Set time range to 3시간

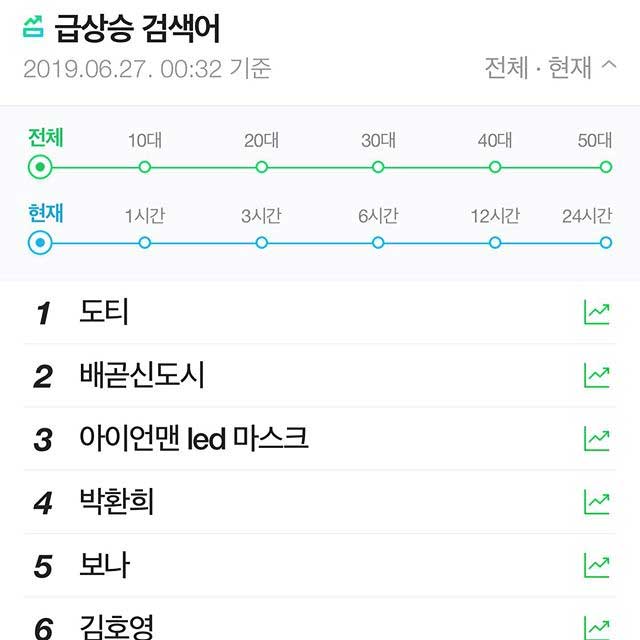click(x=261, y=242)
